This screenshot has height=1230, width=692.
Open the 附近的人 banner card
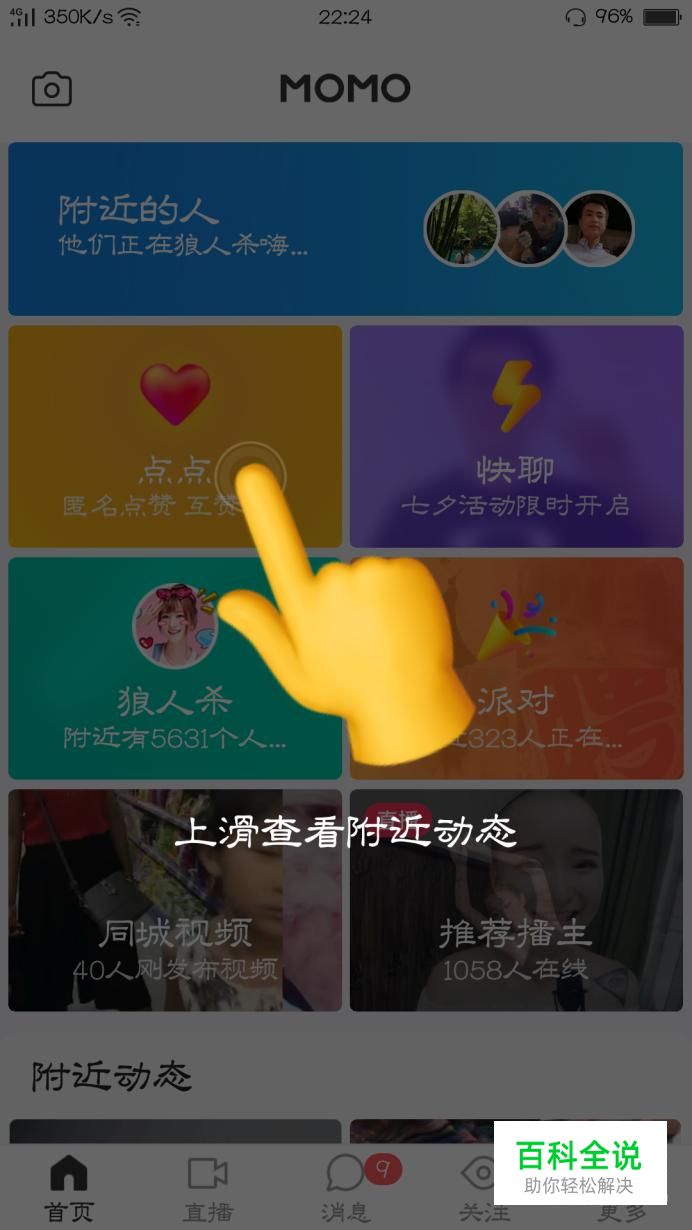click(x=346, y=229)
